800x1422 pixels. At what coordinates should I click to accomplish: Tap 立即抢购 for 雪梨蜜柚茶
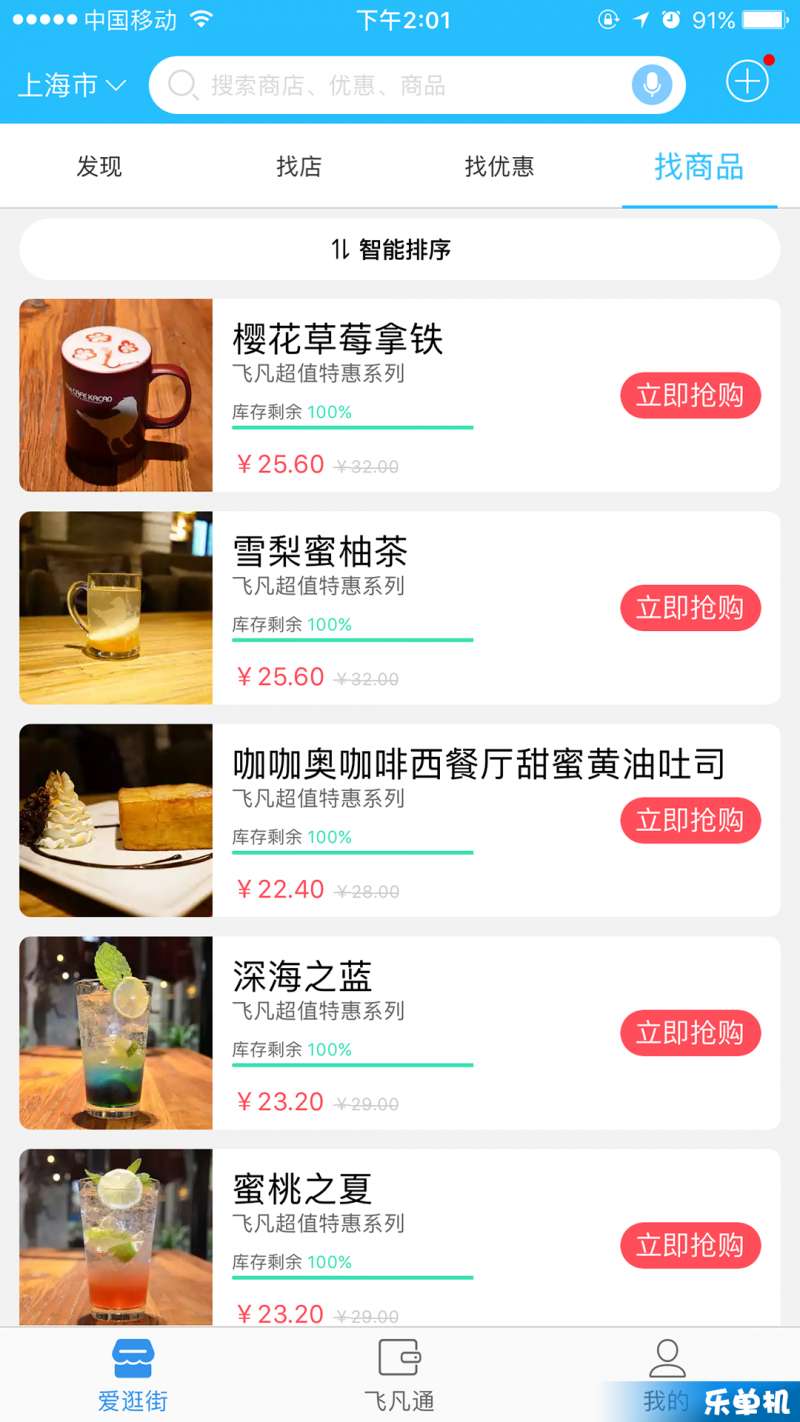click(x=690, y=608)
